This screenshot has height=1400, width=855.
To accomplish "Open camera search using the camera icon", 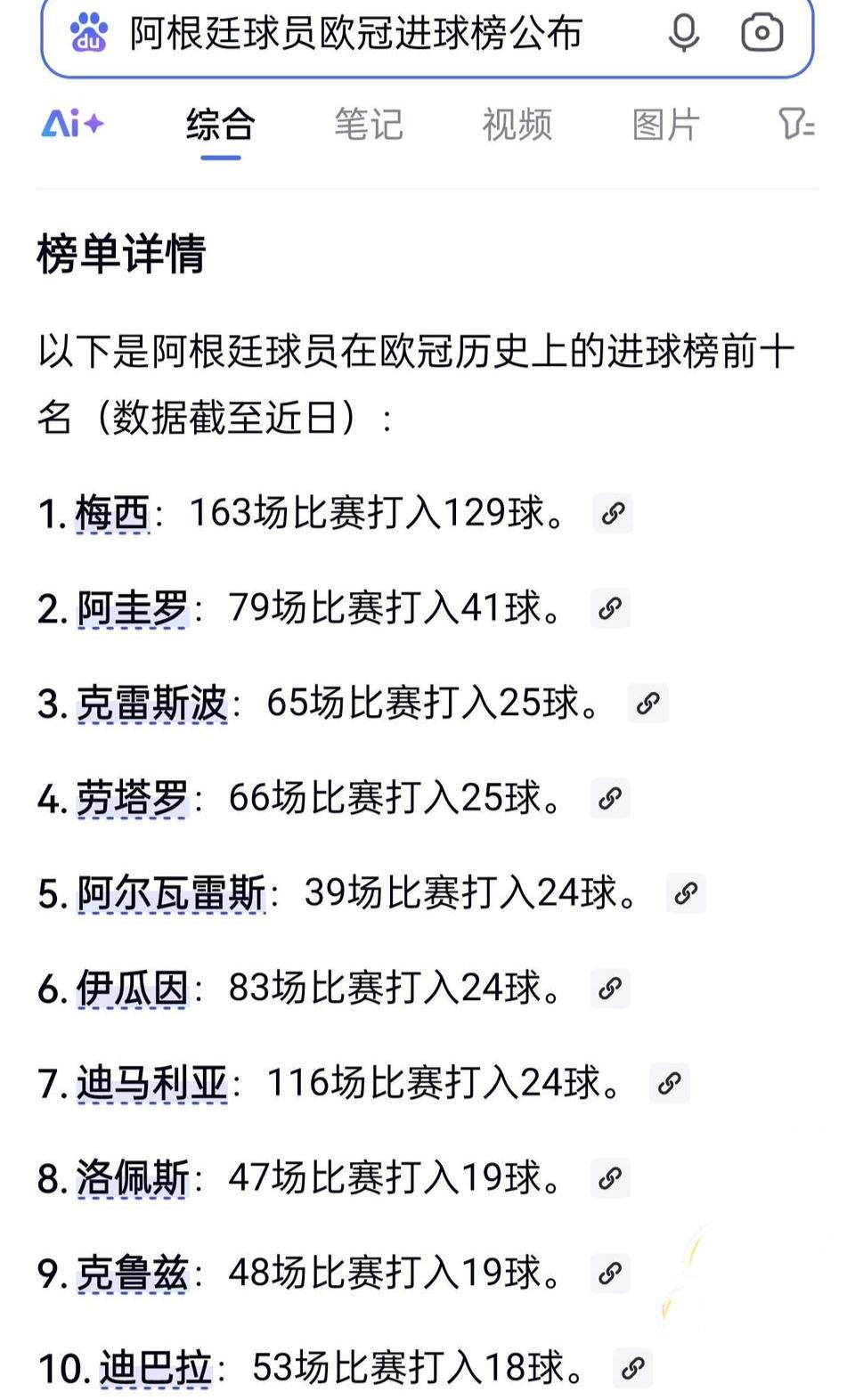I will (x=761, y=33).
